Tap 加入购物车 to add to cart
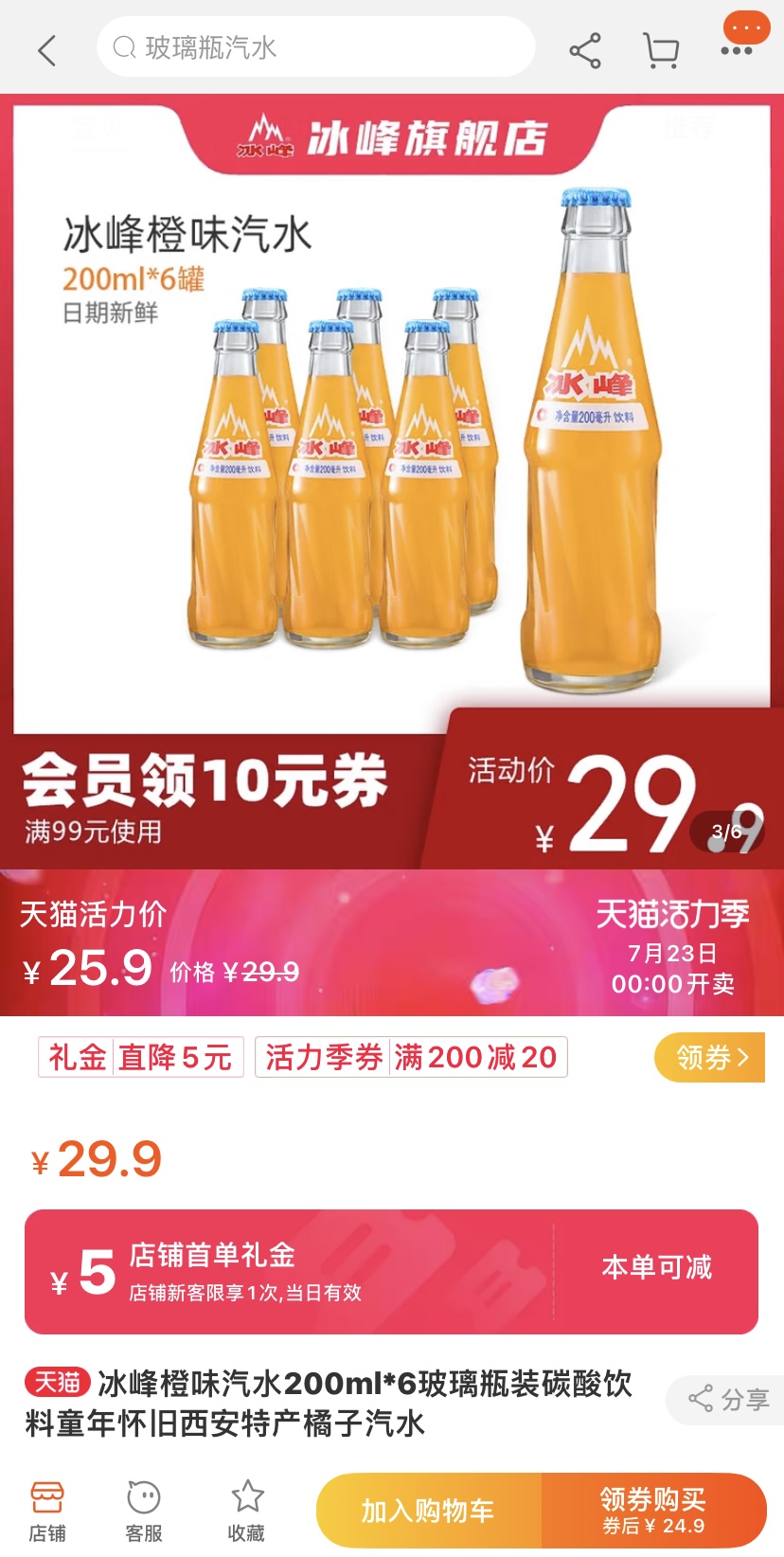Screen dimensions: 784x1557 point(428,1511)
